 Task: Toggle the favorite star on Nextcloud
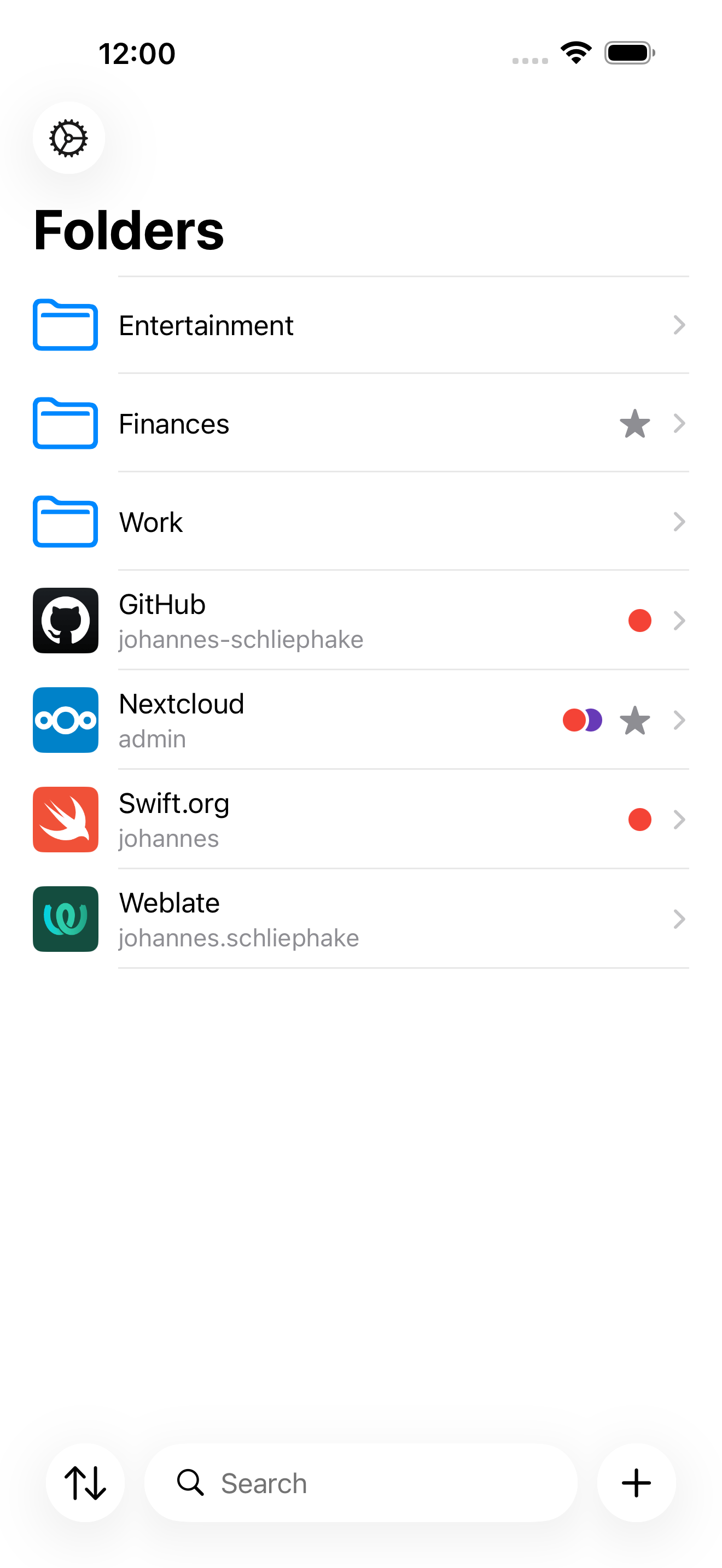634,720
